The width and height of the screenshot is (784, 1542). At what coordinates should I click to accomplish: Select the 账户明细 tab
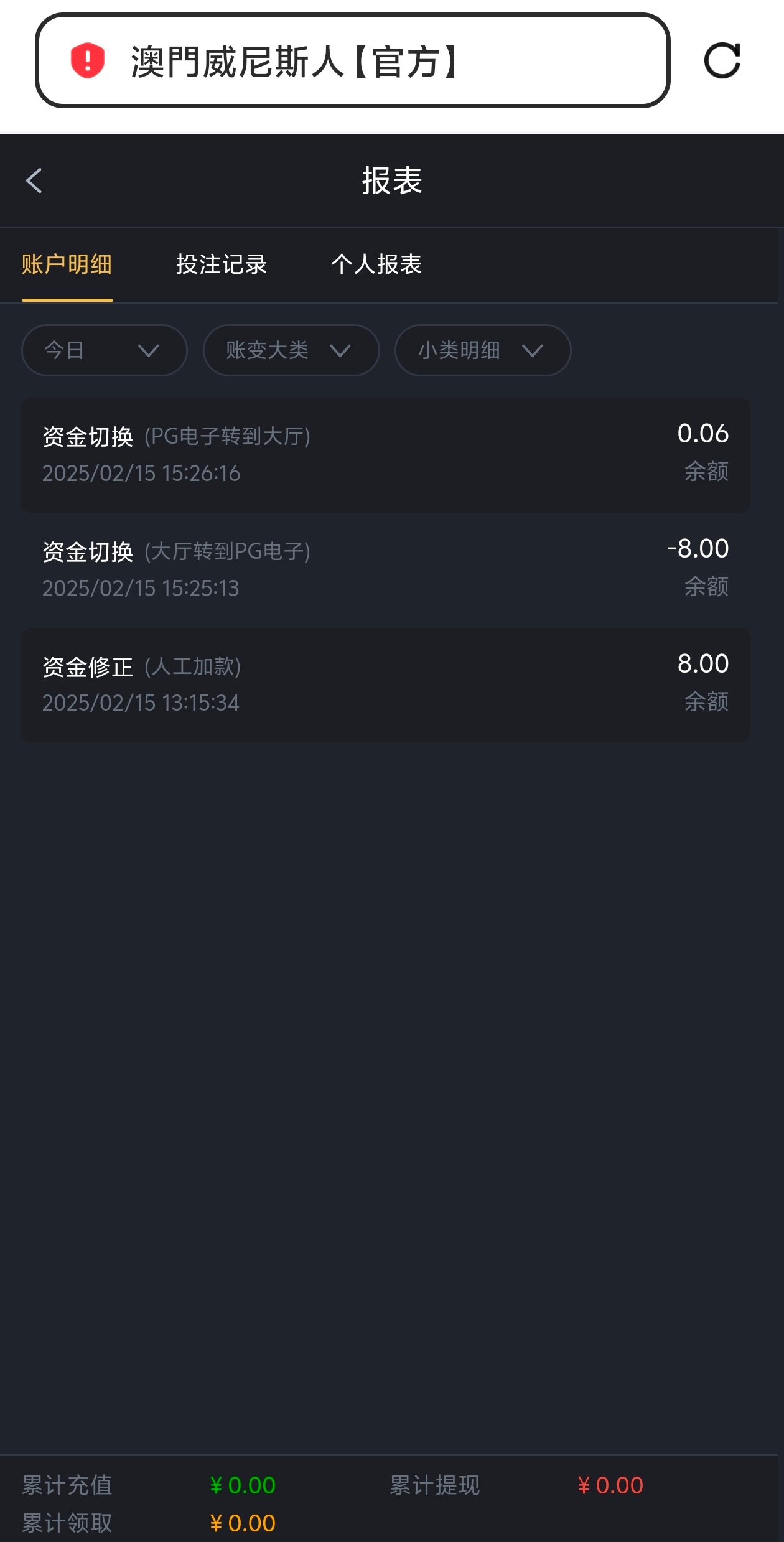click(x=67, y=264)
